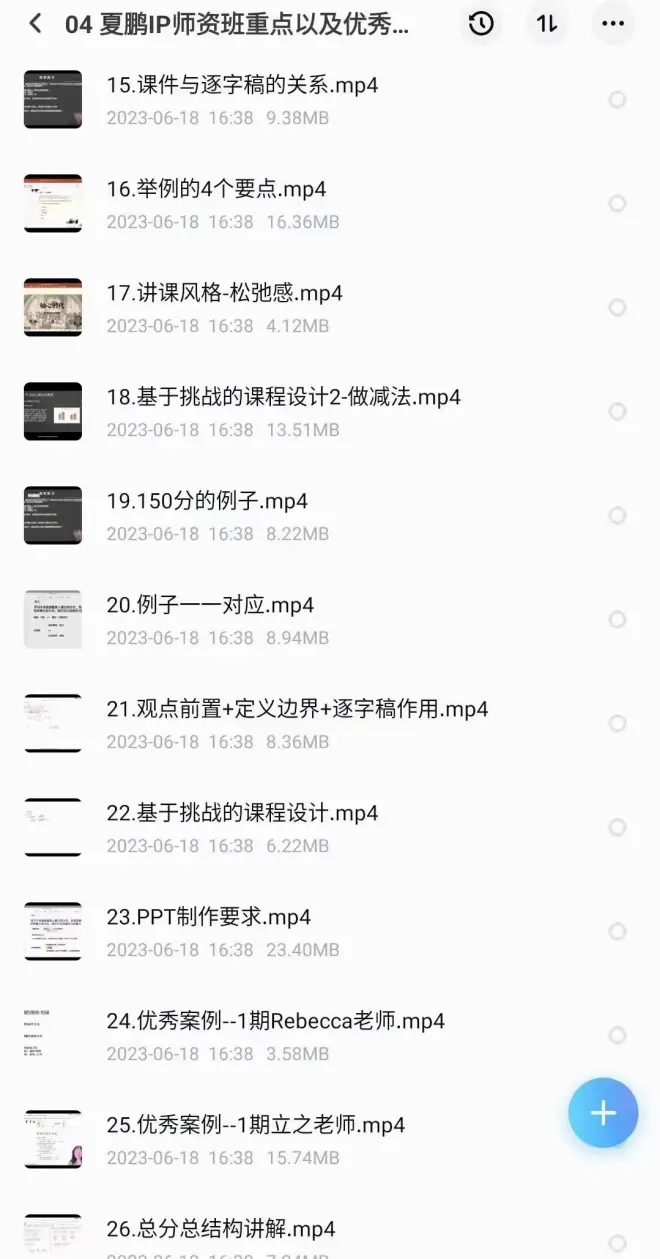Open 23.PPT制作要求.mp4
This screenshot has height=1259, width=660.
point(208,918)
